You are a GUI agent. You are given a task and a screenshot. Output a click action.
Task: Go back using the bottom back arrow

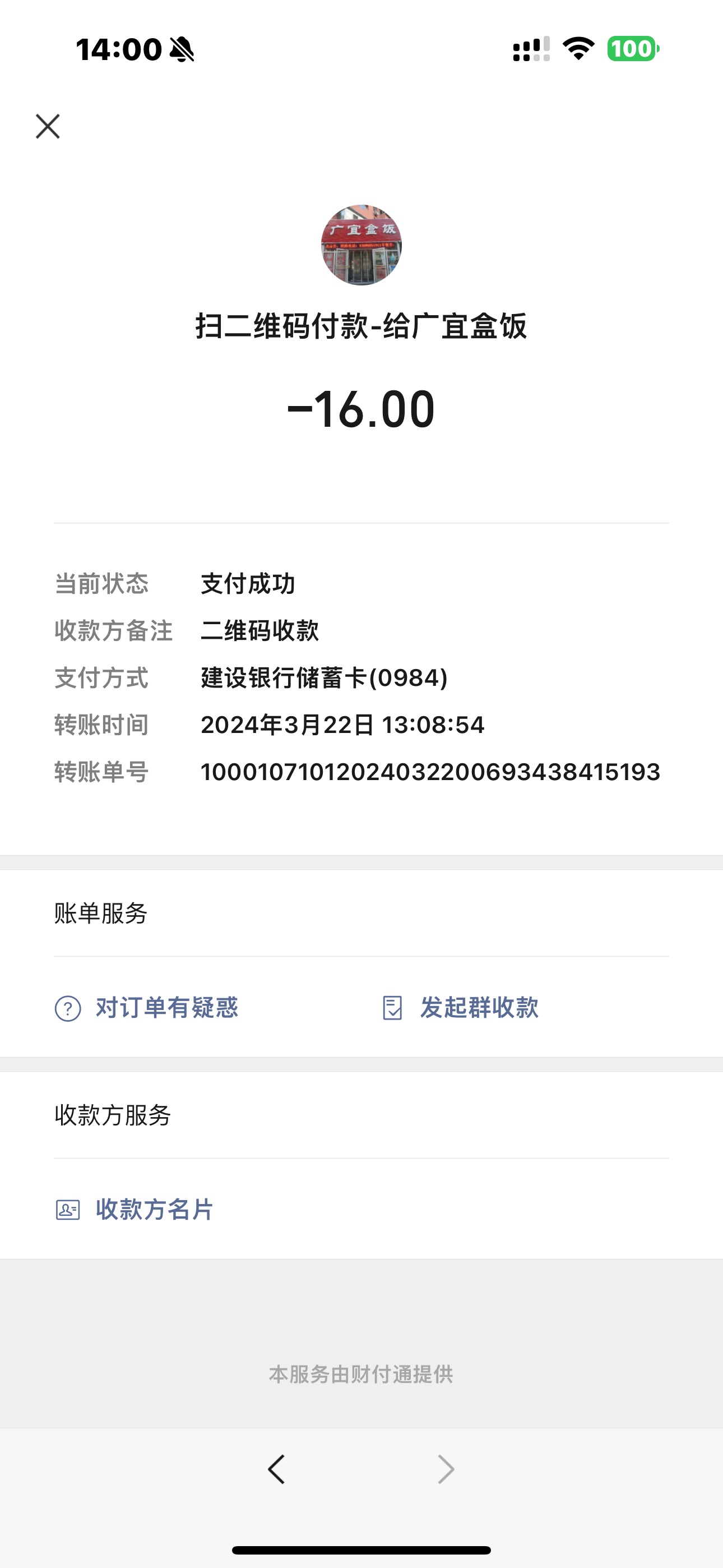tap(277, 1469)
